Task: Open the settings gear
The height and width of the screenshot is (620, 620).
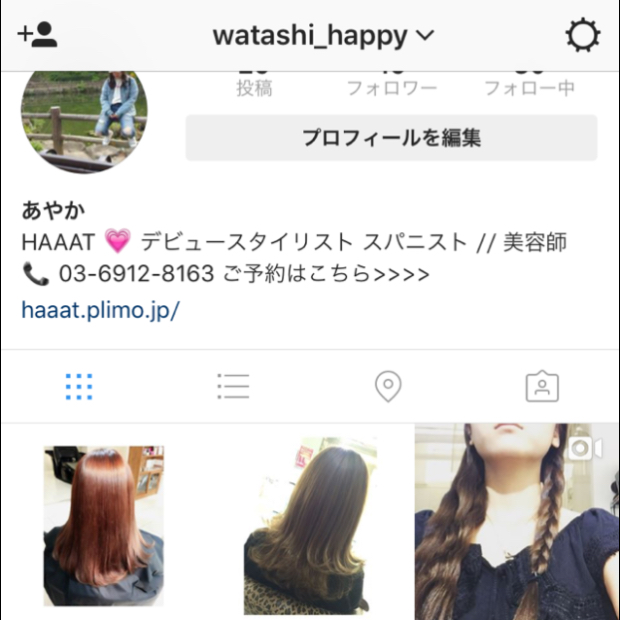Action: [x=582, y=36]
